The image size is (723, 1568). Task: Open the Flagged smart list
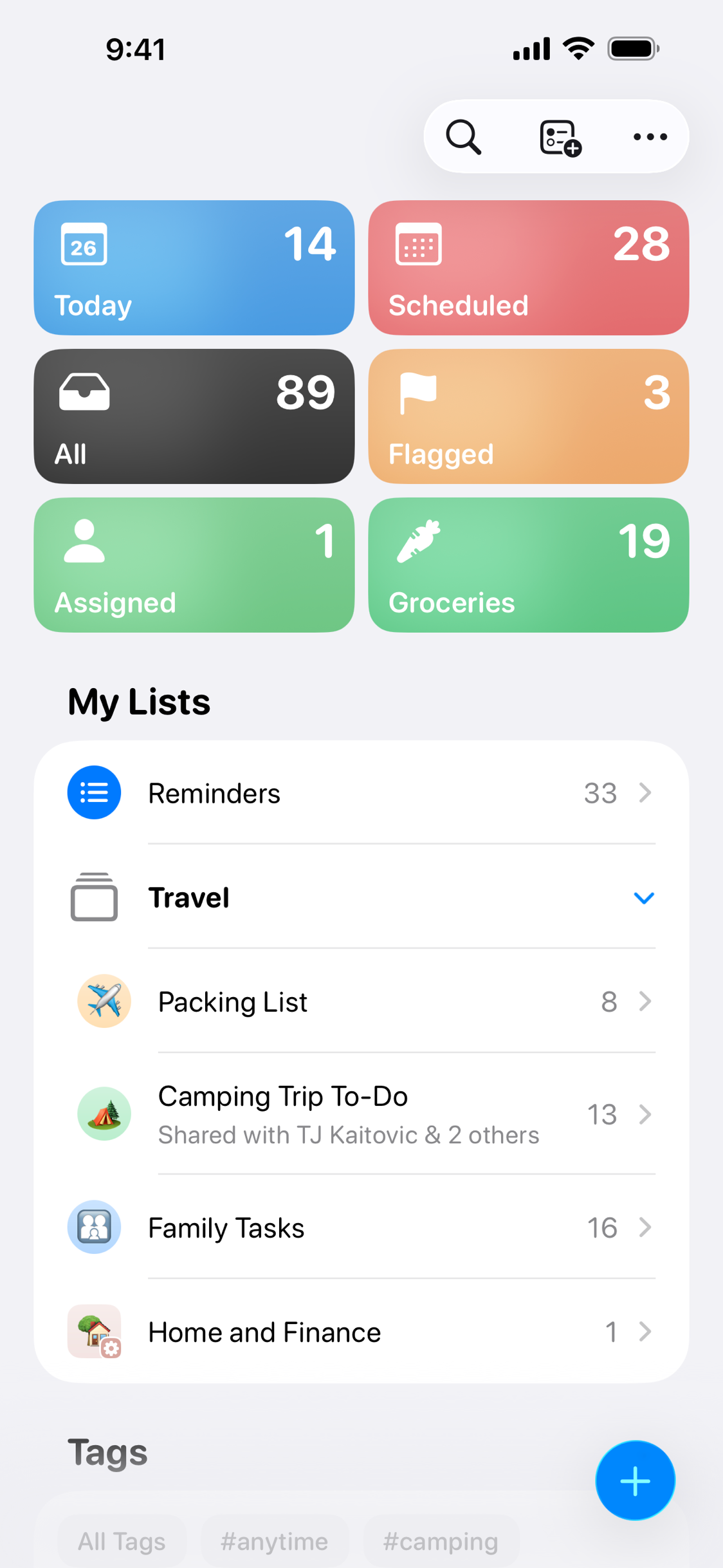(x=528, y=416)
